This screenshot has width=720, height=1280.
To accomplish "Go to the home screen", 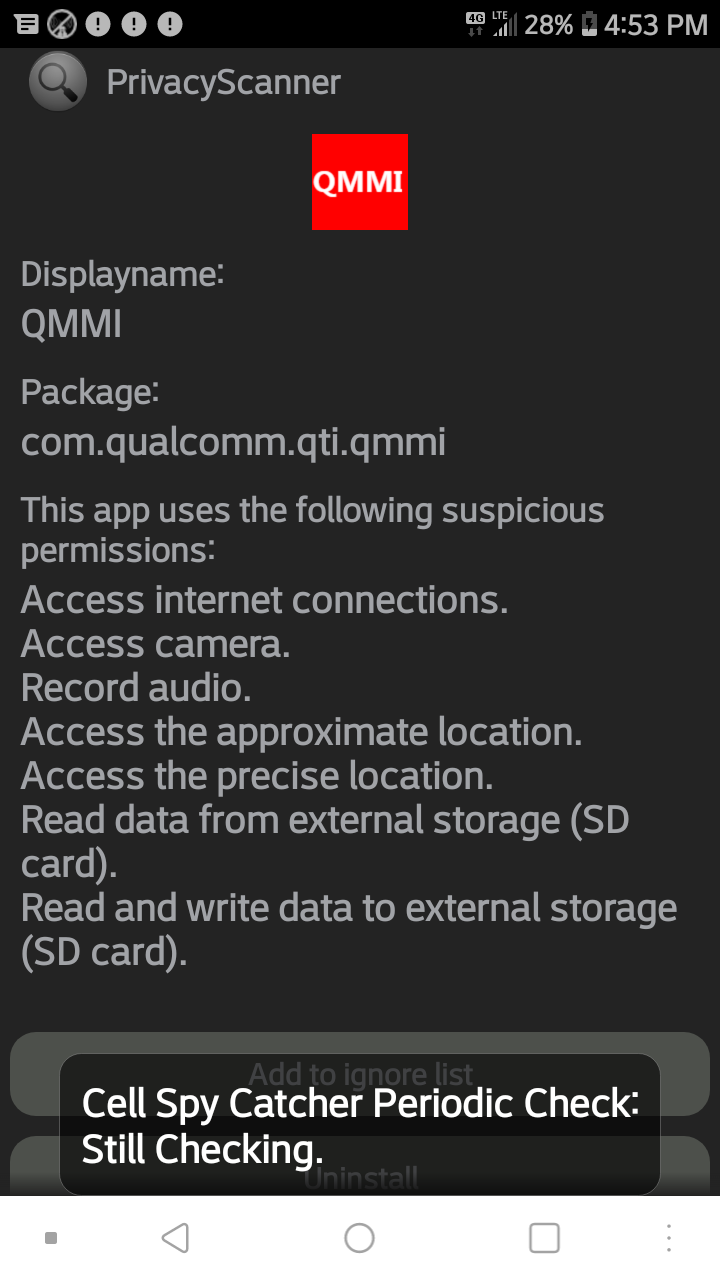I will pyautogui.click(x=360, y=1238).
